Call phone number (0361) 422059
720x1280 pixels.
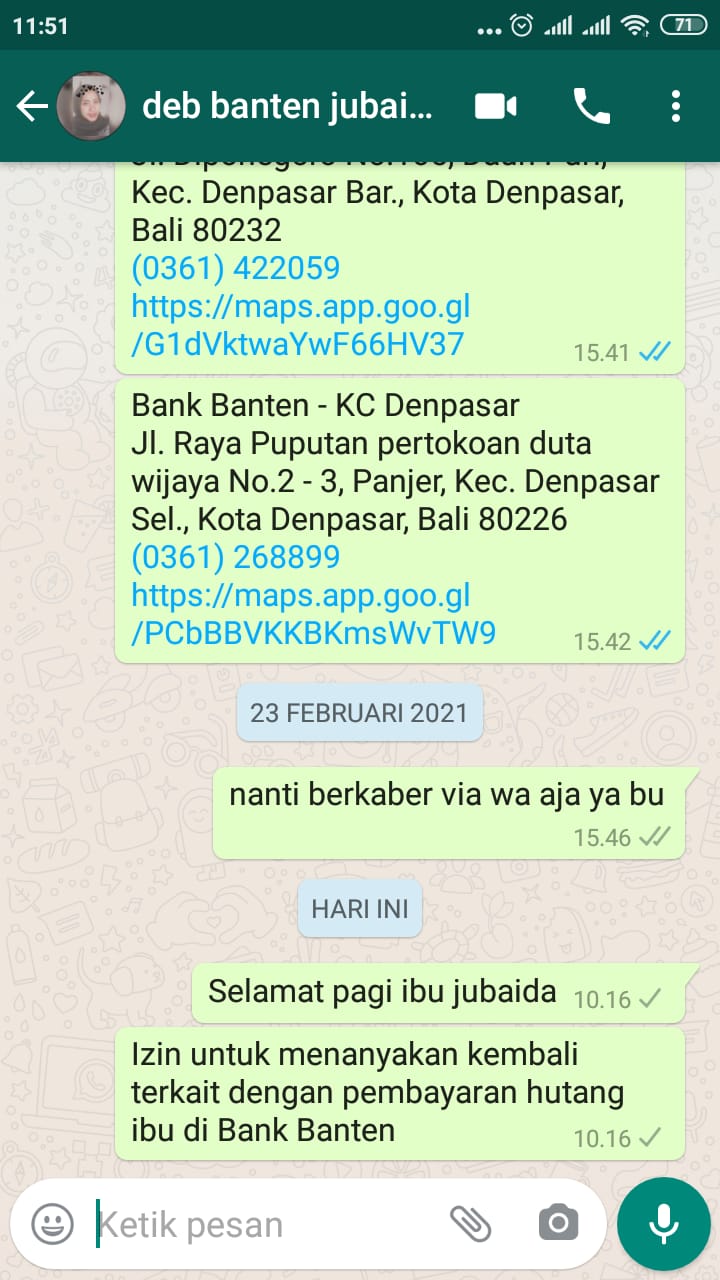pos(236,268)
